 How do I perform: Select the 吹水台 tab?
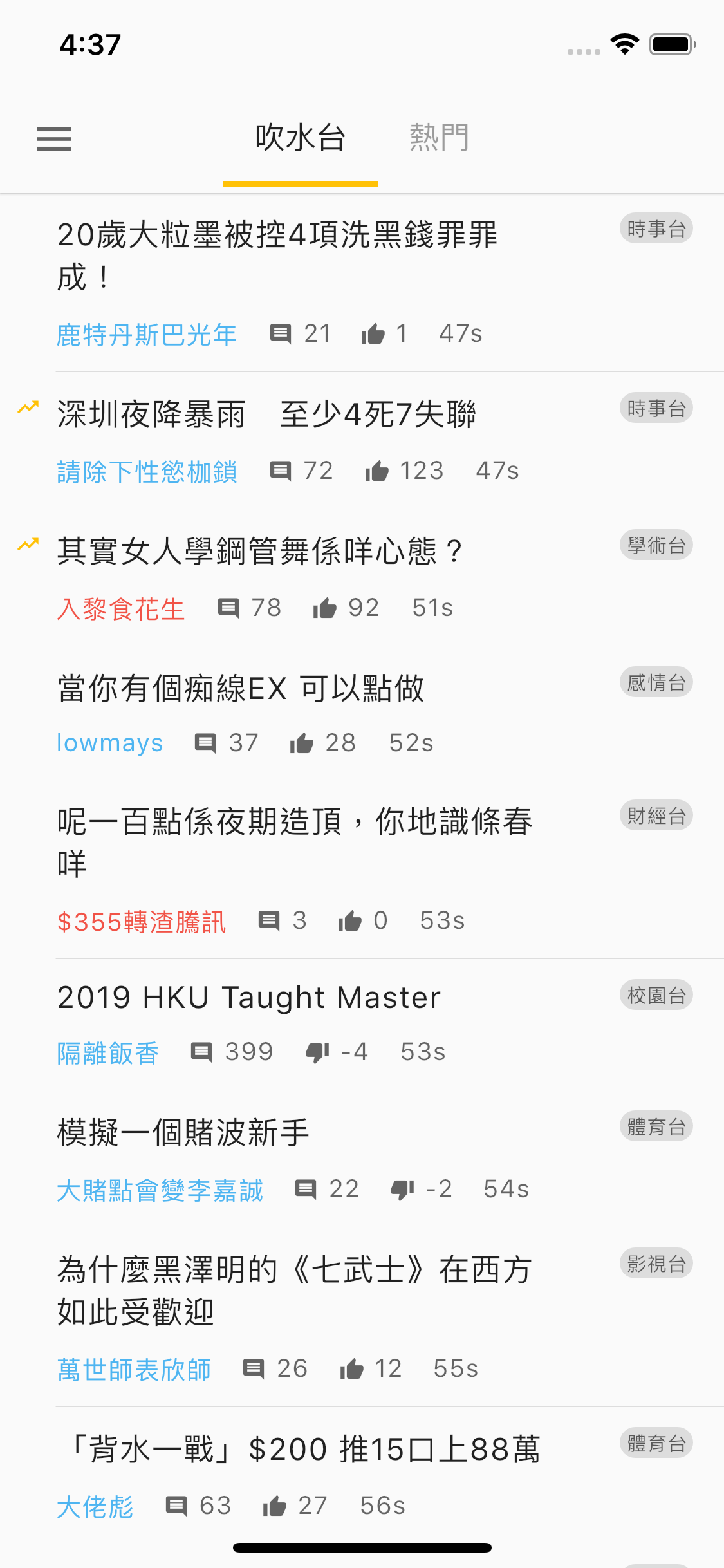click(300, 138)
